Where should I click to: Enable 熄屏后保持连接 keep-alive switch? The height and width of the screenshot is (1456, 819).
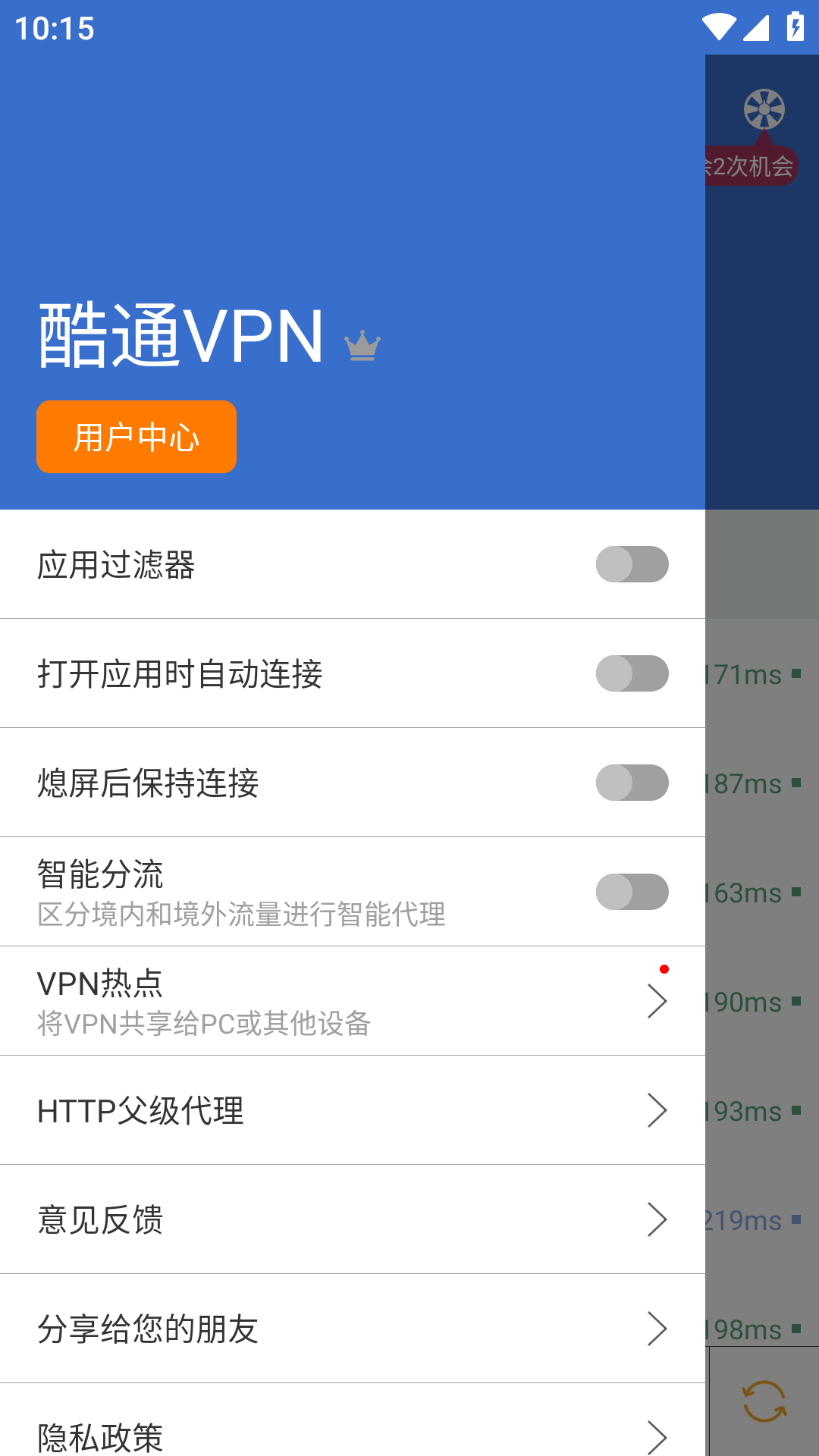pos(632,783)
